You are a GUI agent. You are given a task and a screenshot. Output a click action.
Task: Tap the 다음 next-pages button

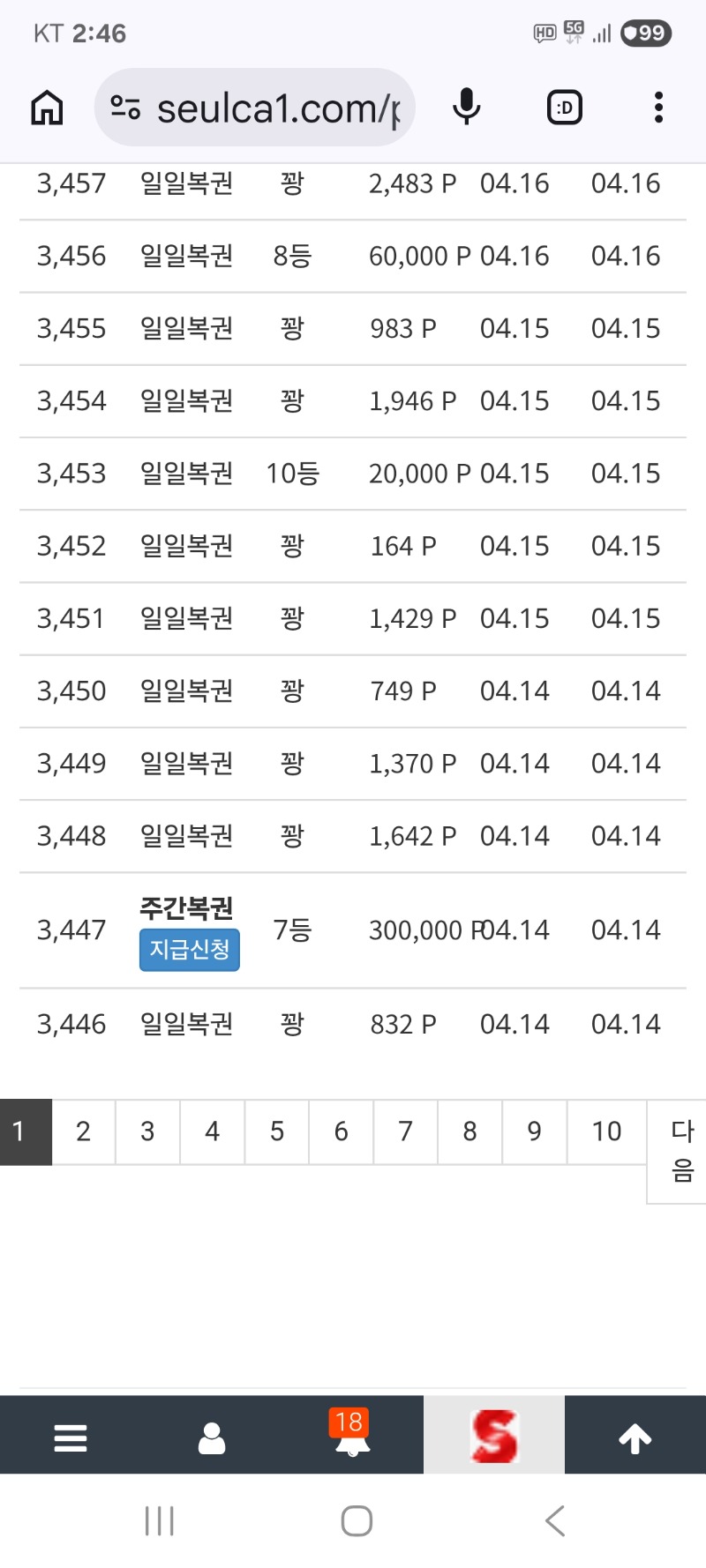[x=681, y=1151]
